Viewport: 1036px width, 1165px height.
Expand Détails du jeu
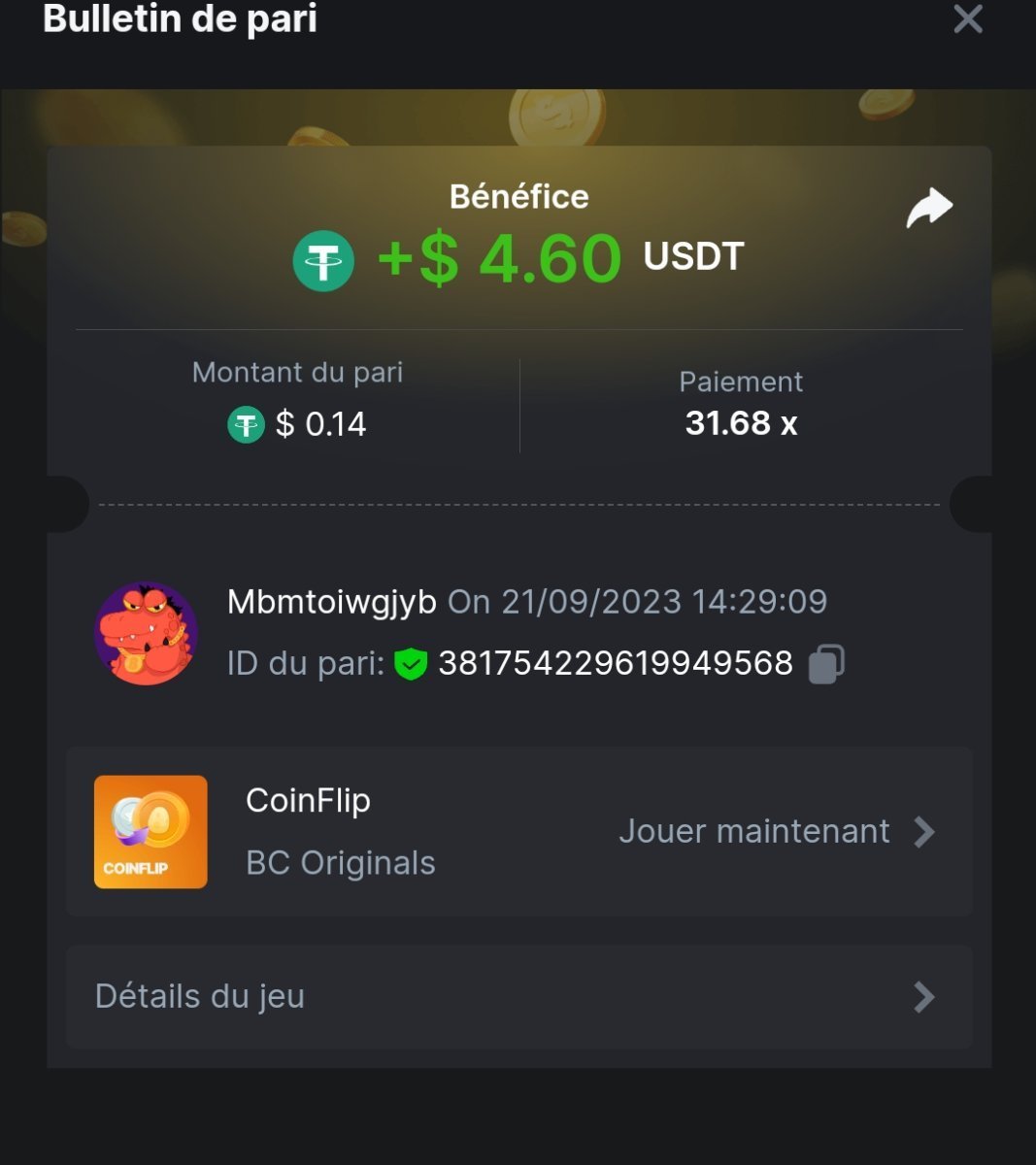click(x=518, y=997)
